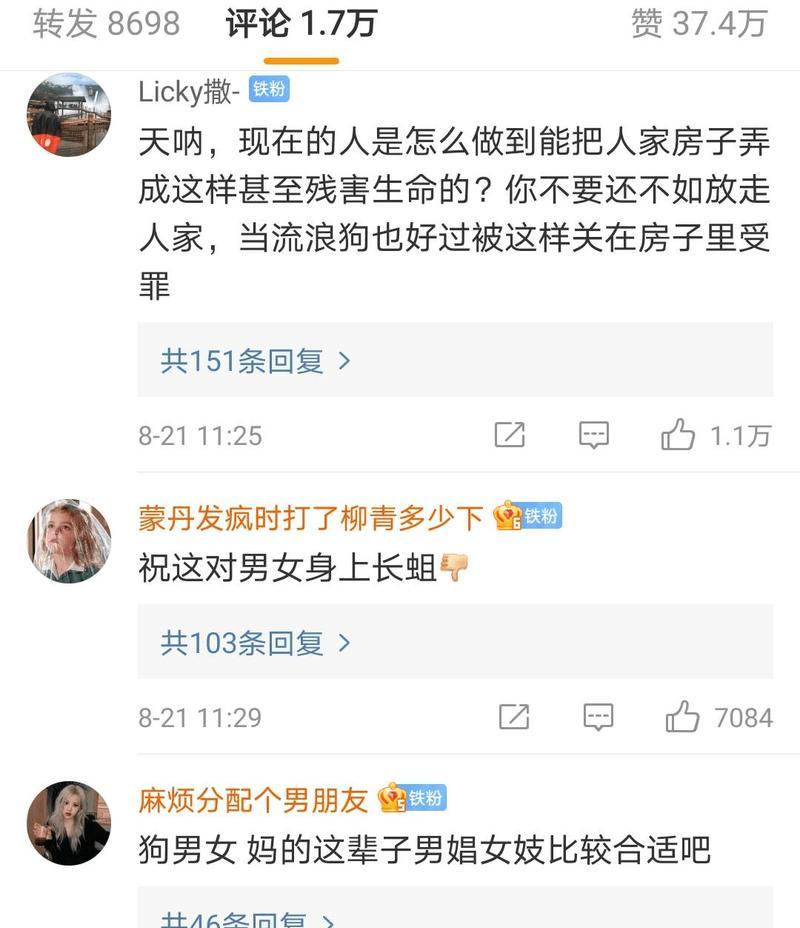This screenshot has height=928, width=800.
Task: Switch to the 转发 8698 tab
Action: point(106,24)
